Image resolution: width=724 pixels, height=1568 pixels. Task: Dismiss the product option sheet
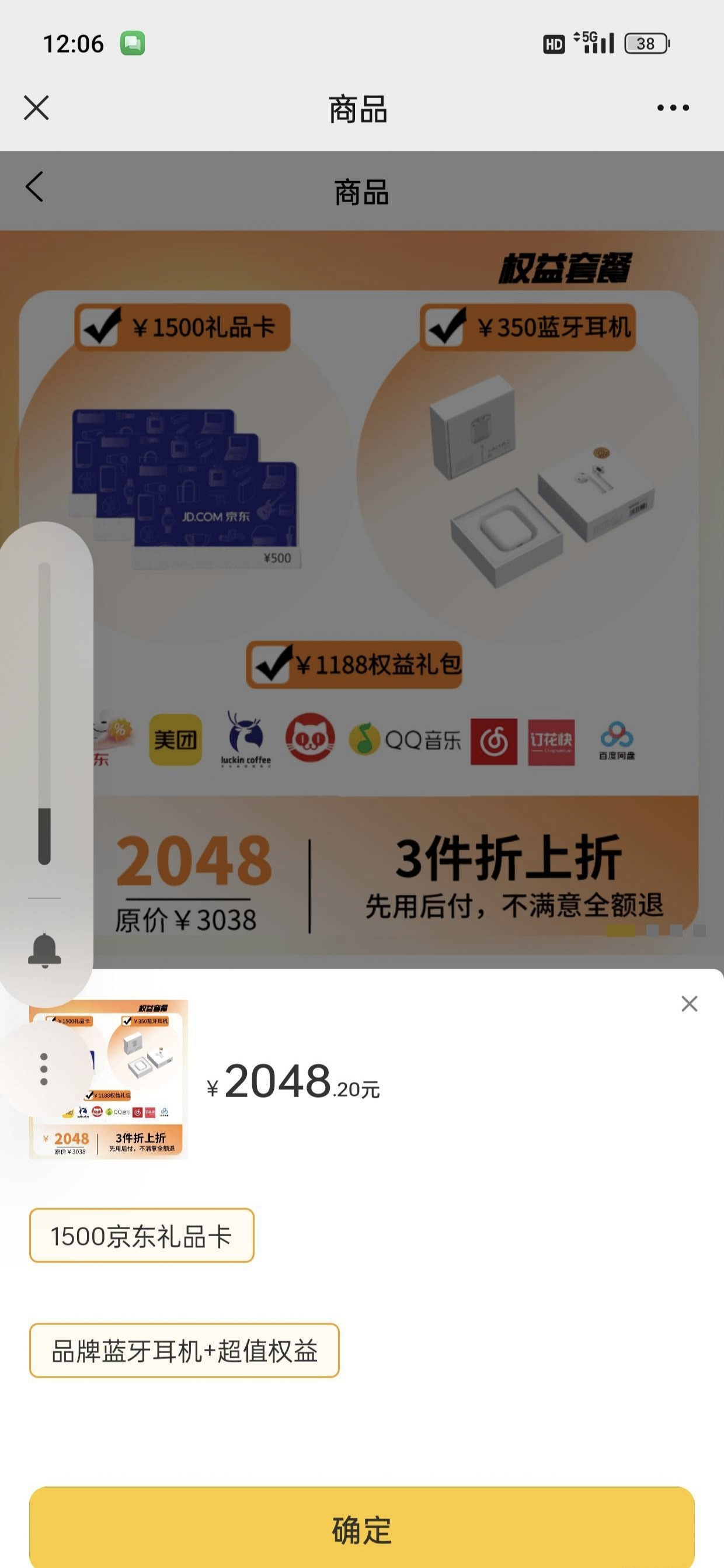tap(690, 1004)
